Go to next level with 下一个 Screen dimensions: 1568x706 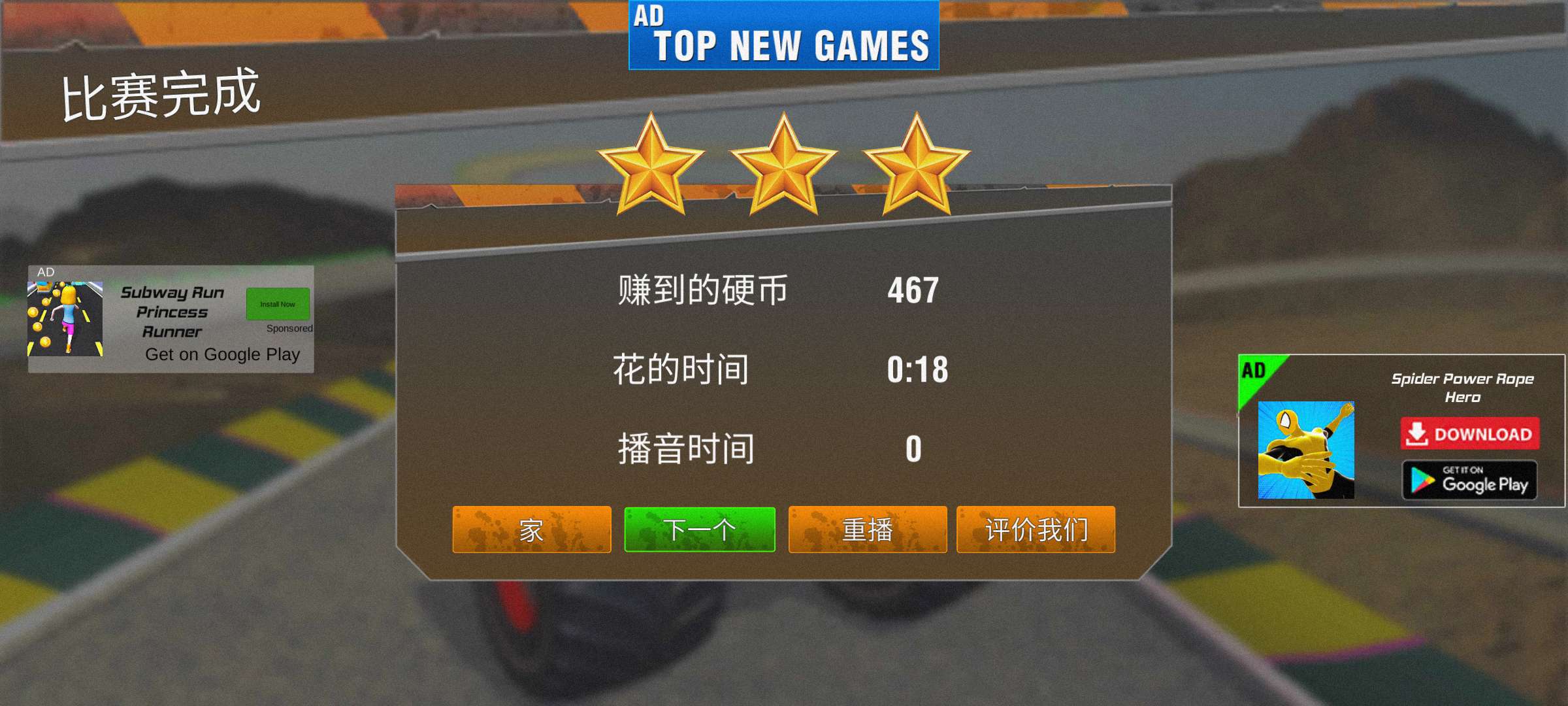[x=700, y=529]
